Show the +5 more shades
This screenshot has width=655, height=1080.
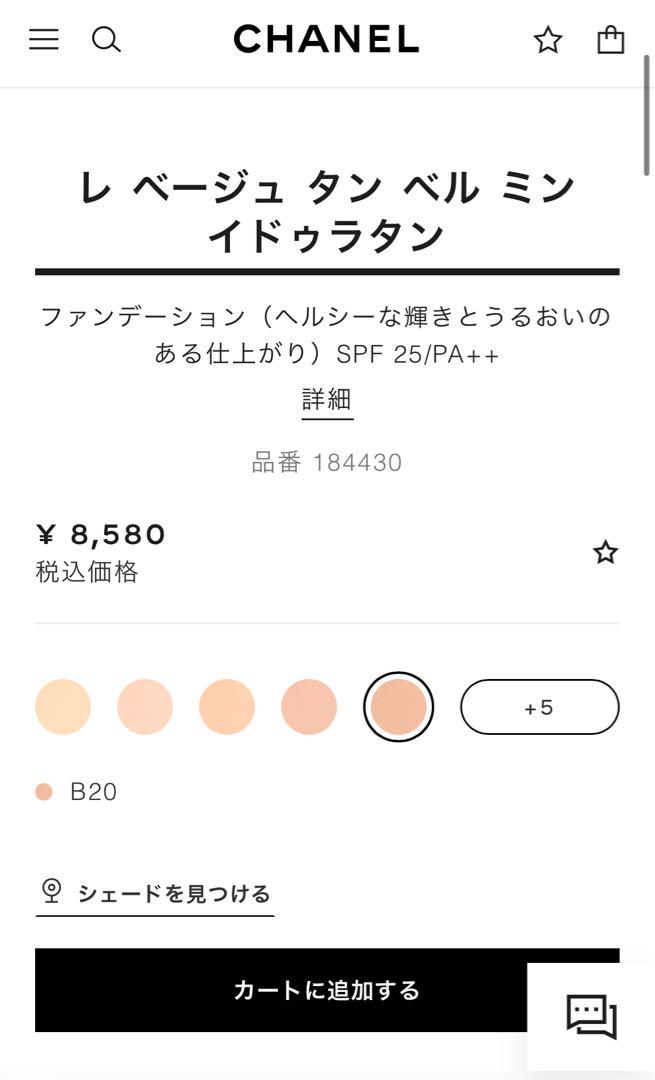coord(539,707)
